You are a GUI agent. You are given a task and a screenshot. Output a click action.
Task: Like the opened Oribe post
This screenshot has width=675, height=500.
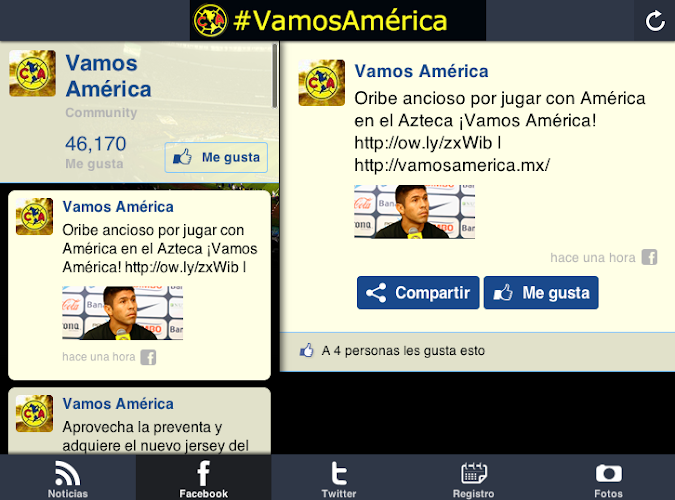coord(541,293)
